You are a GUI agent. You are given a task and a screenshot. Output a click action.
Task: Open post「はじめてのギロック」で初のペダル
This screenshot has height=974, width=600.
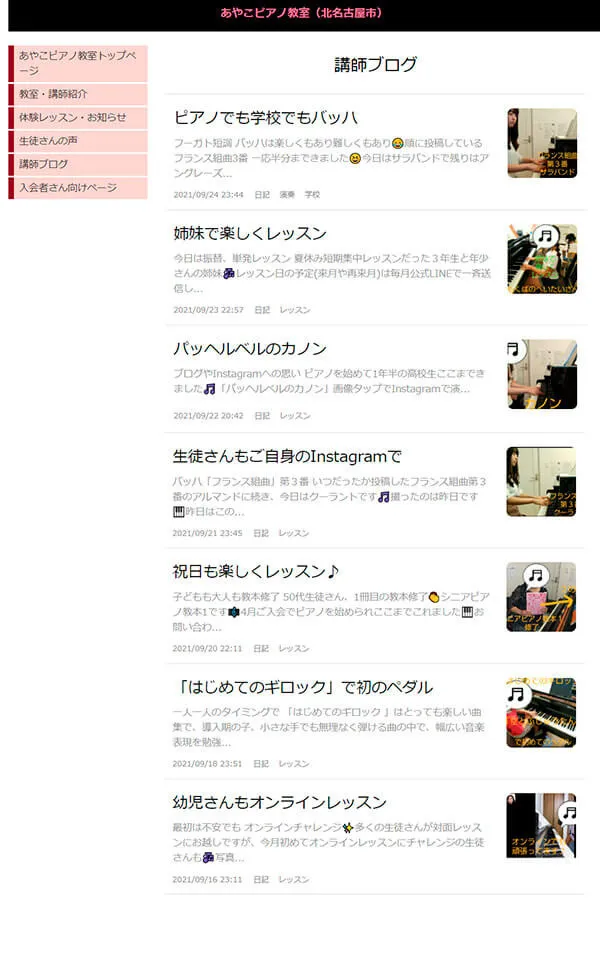pyautogui.click(x=303, y=687)
